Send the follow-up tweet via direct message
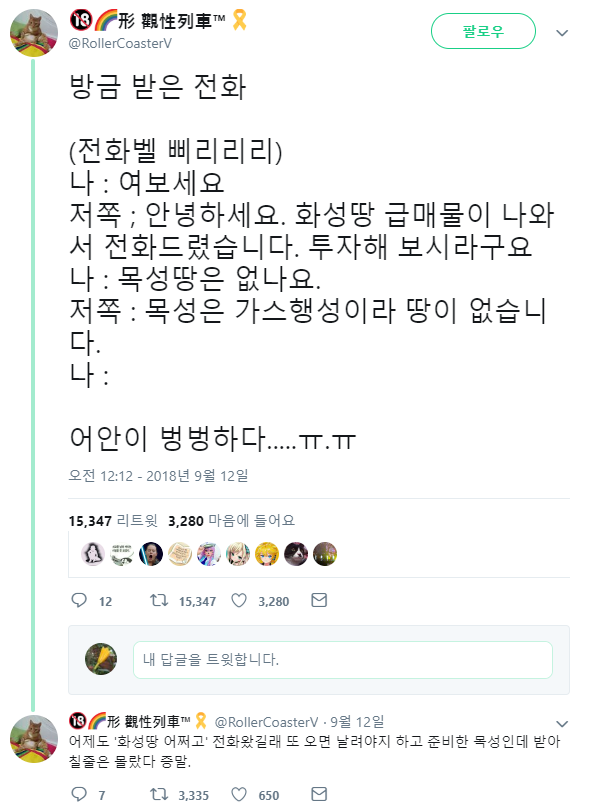The height and width of the screenshot is (809, 602). coord(319,795)
